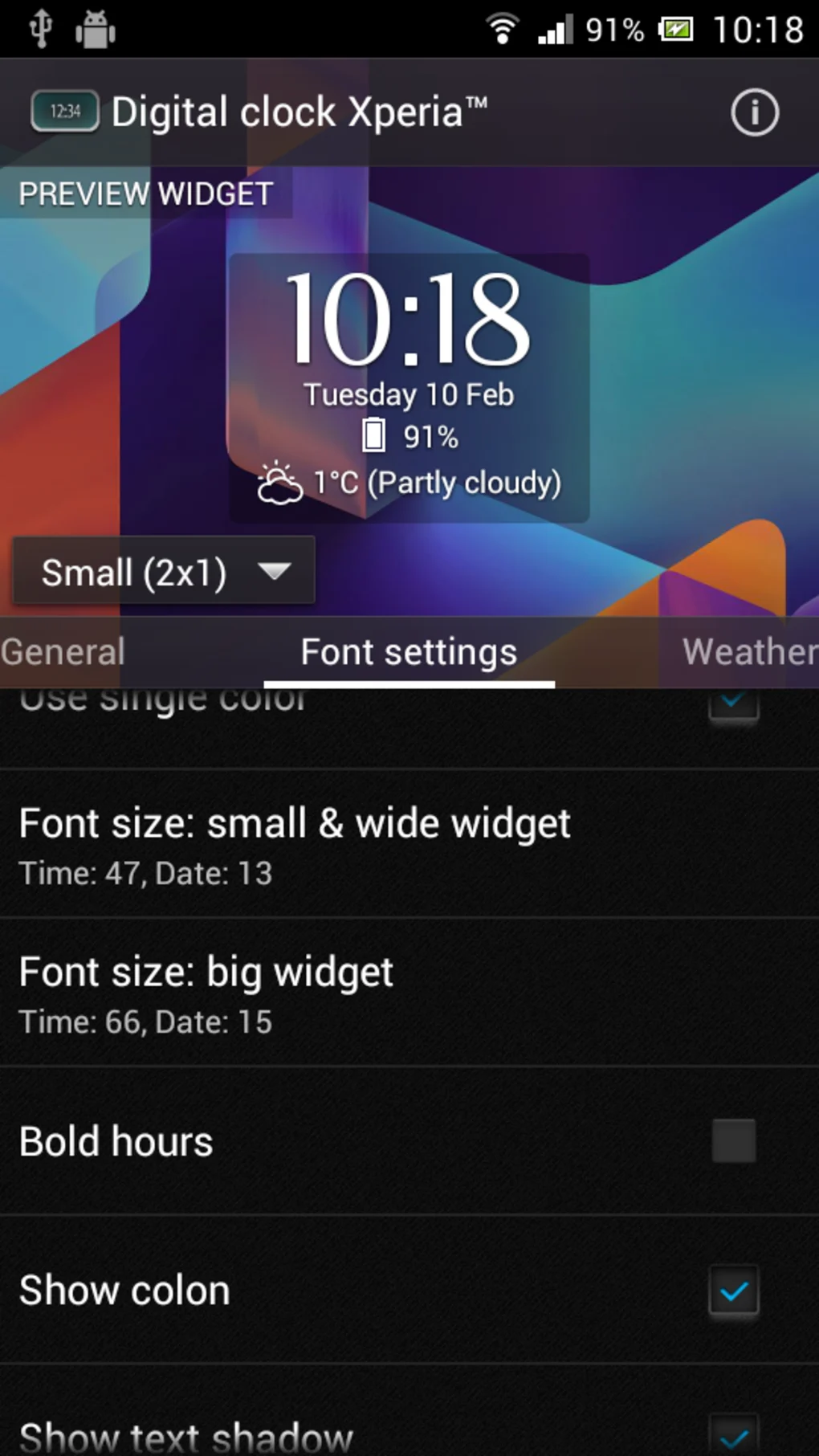Toggle the Use single color checkbox
This screenshot has height=1456, width=819.
(733, 705)
